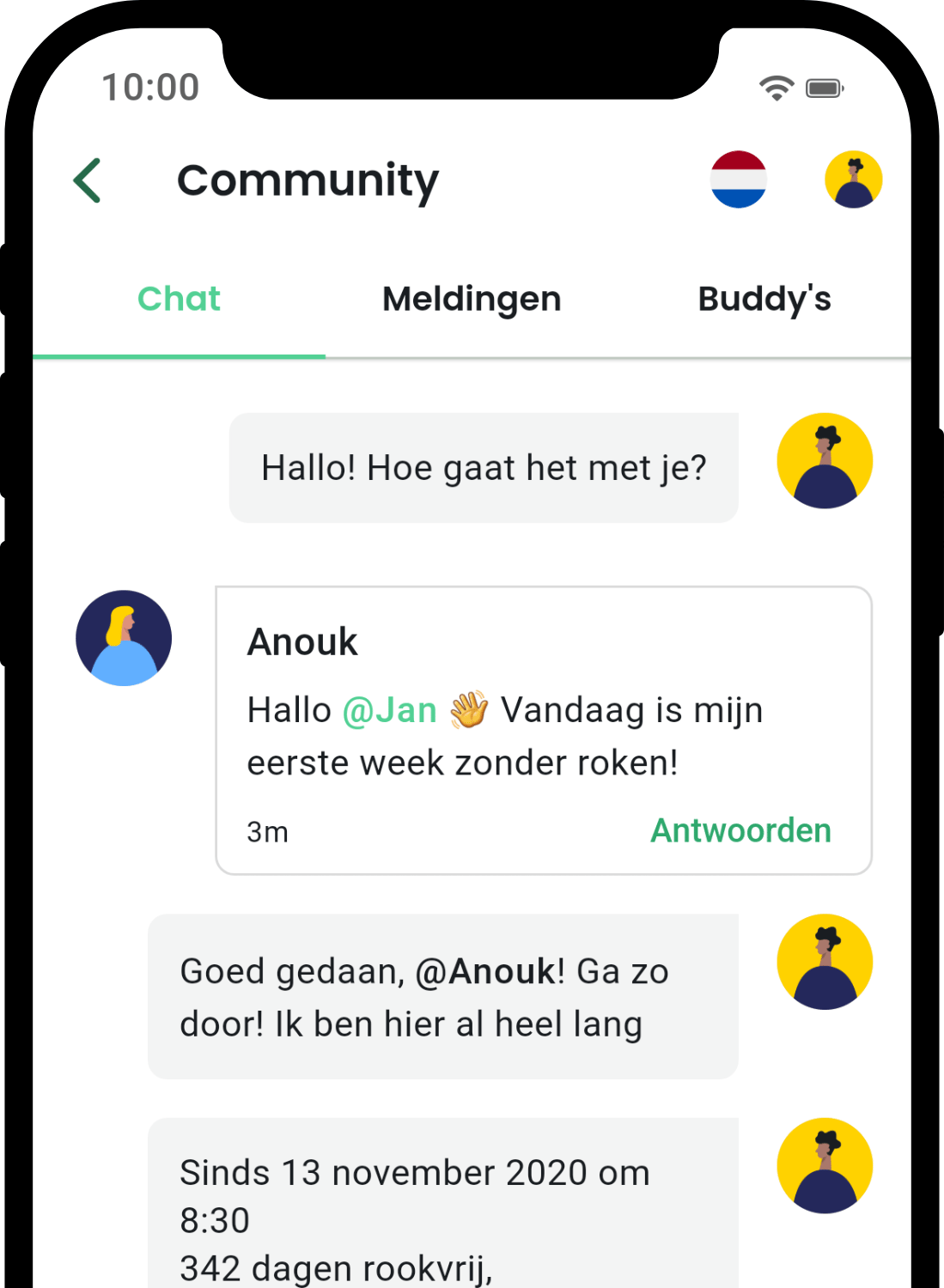Viewport: 944px width, 1288px height.
Task: Tap the @Jan mention in Anouk's message
Action: [389, 711]
